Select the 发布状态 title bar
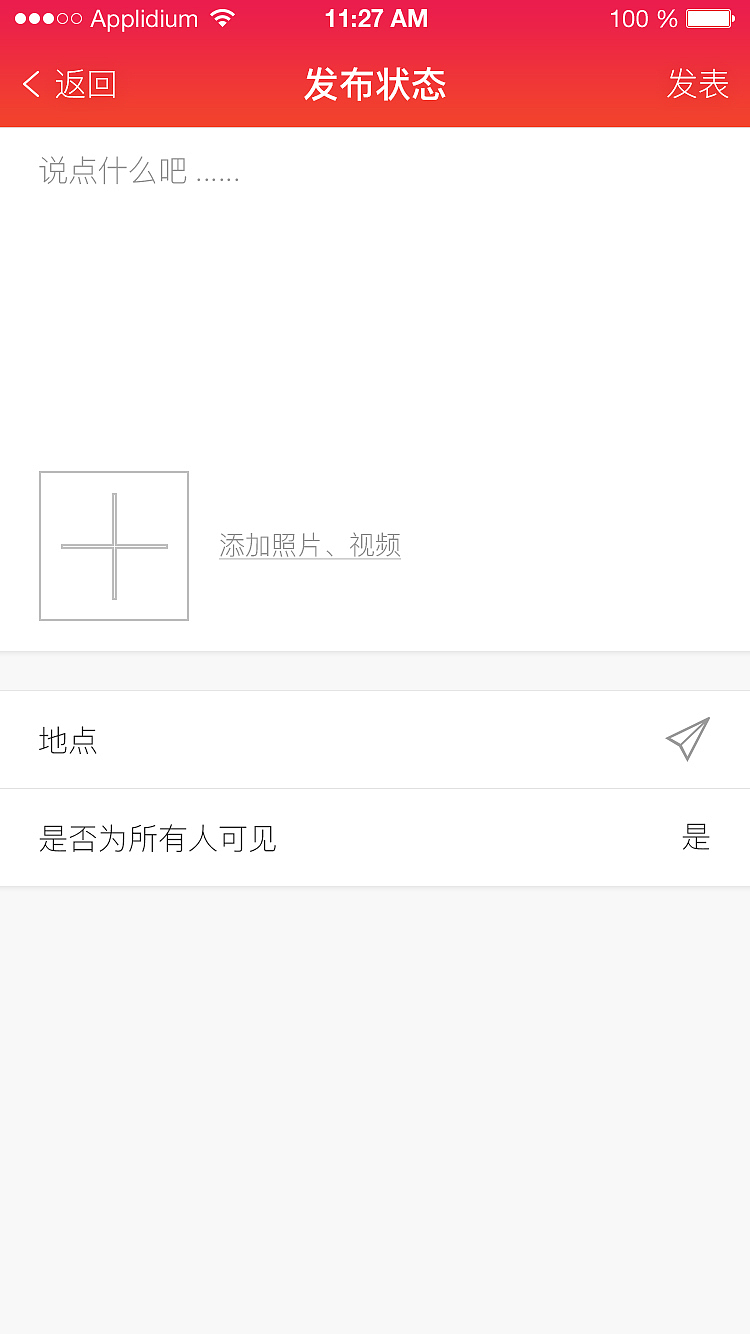Screen dimensions: 750x1334 click(x=375, y=85)
